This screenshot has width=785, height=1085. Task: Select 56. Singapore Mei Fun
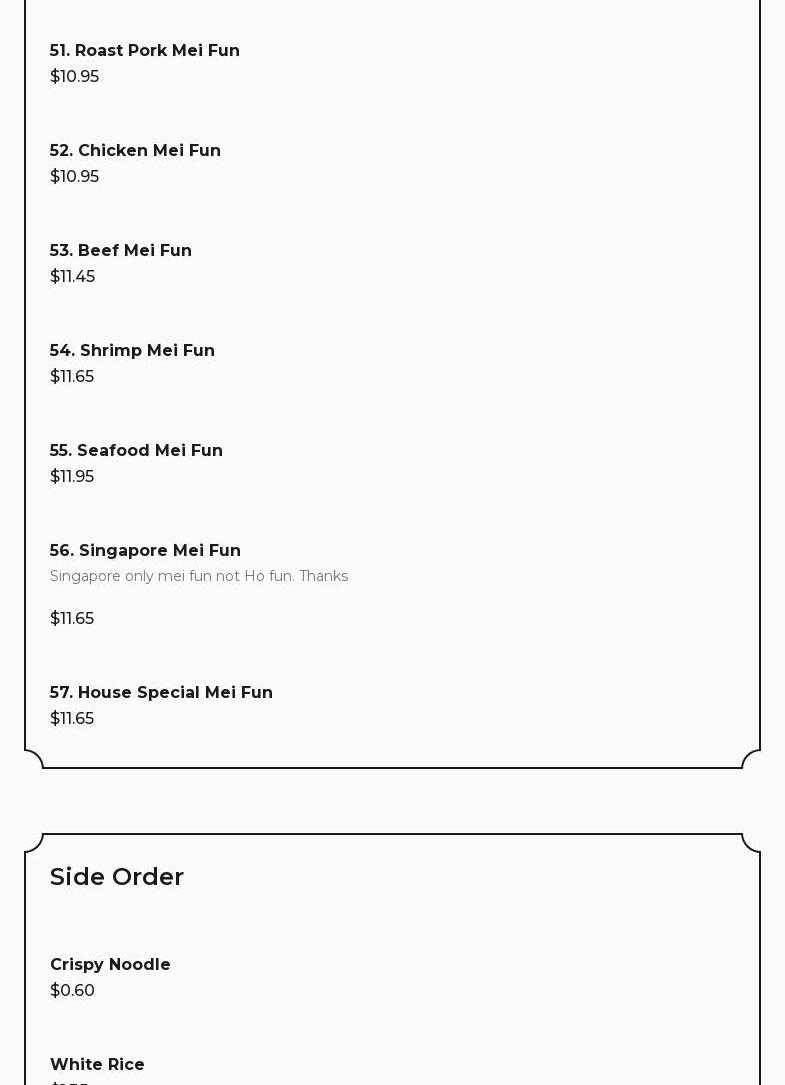tap(145, 551)
